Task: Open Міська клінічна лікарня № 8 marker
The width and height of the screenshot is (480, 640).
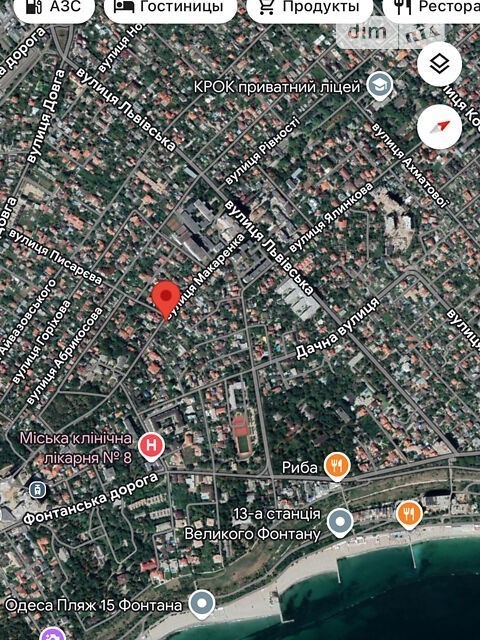Action: coord(151,447)
